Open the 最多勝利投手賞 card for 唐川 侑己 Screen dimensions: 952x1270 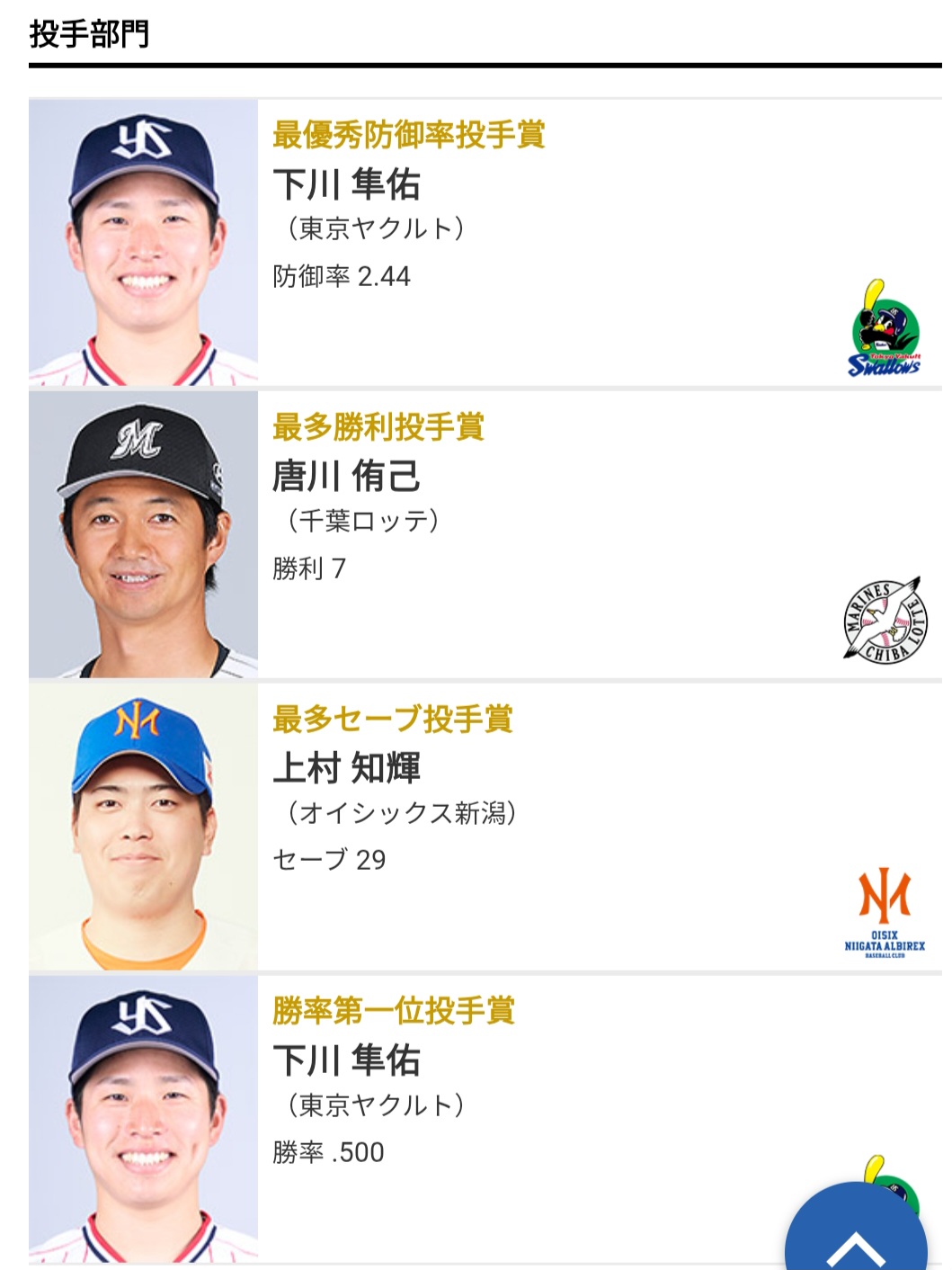point(485,534)
